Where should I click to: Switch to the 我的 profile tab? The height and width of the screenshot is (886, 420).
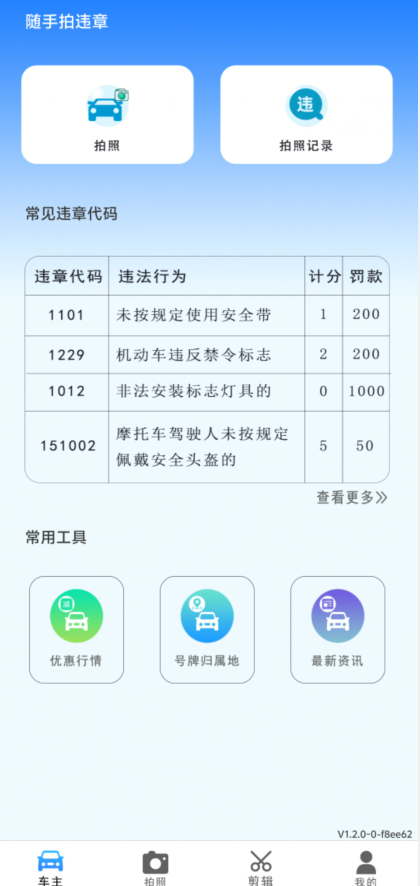[366, 866]
